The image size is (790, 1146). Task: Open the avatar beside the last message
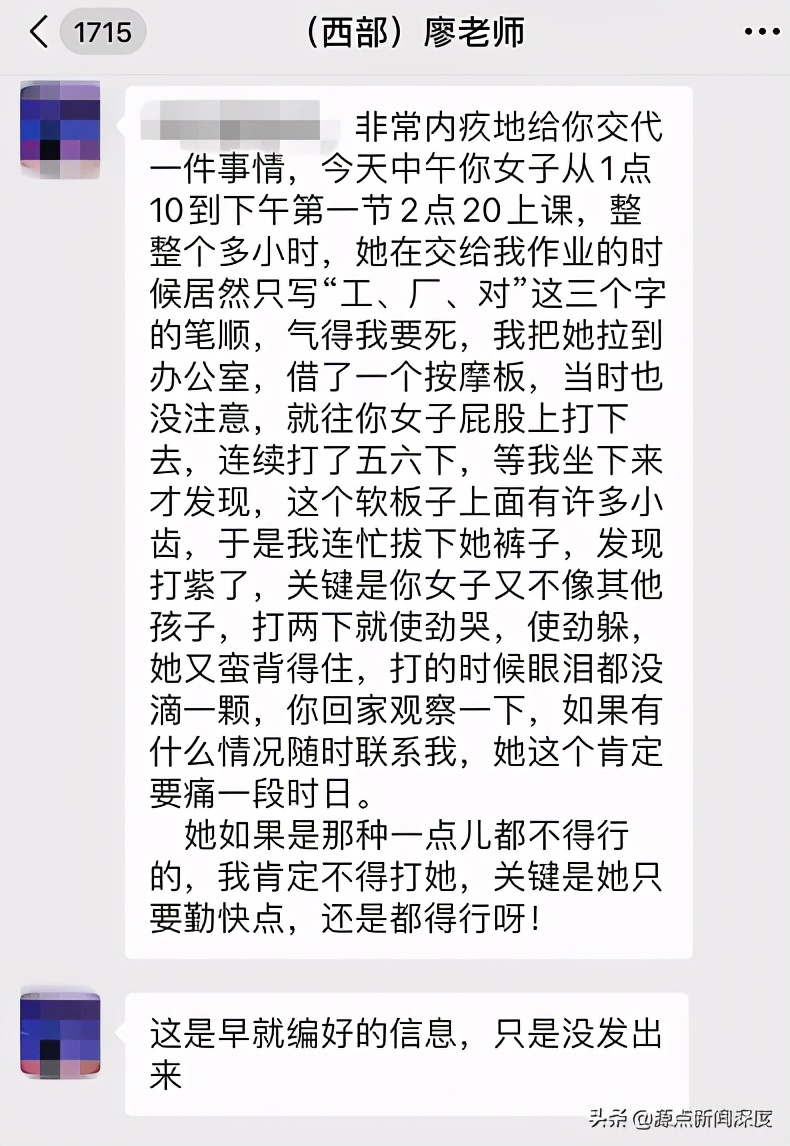[60, 1033]
